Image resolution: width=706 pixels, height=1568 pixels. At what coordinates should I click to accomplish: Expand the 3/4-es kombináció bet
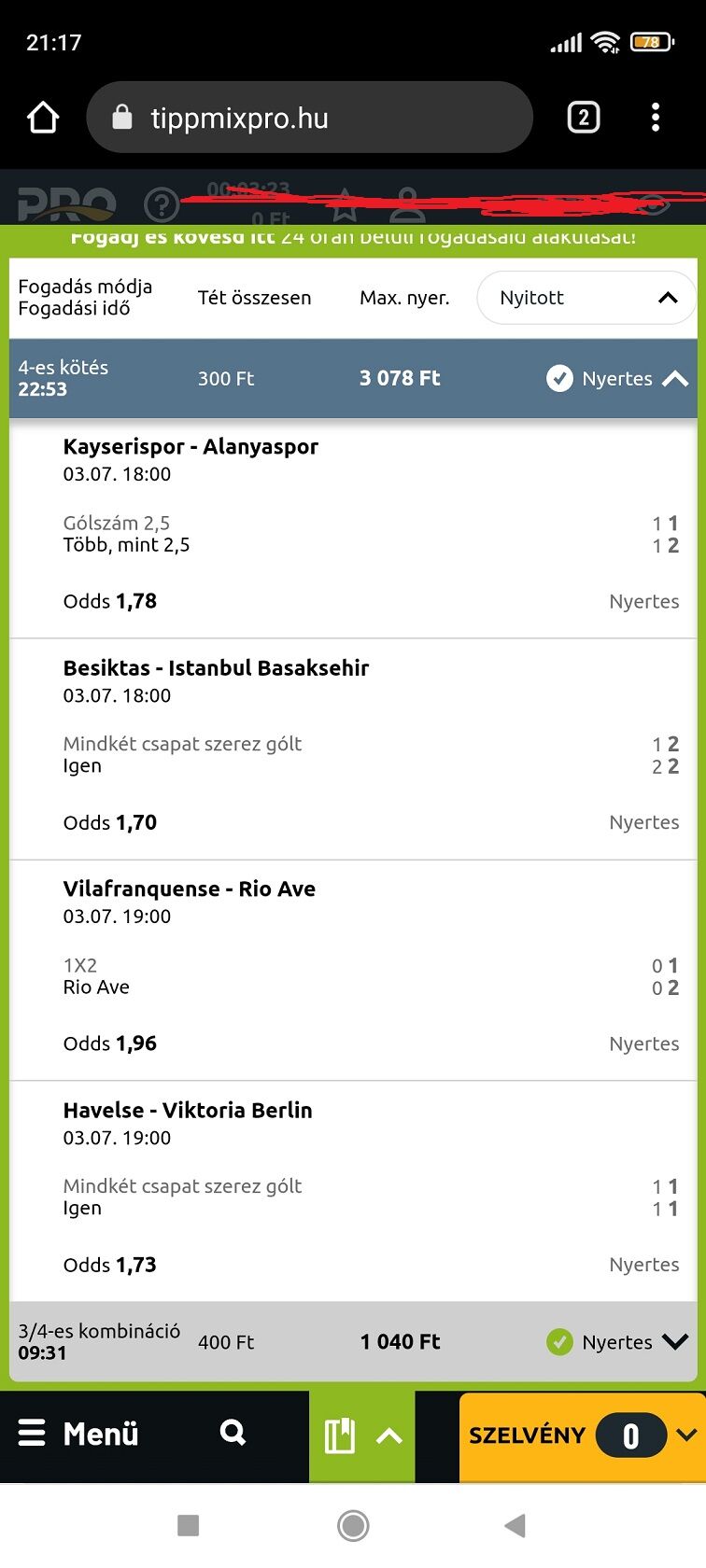tap(674, 1342)
